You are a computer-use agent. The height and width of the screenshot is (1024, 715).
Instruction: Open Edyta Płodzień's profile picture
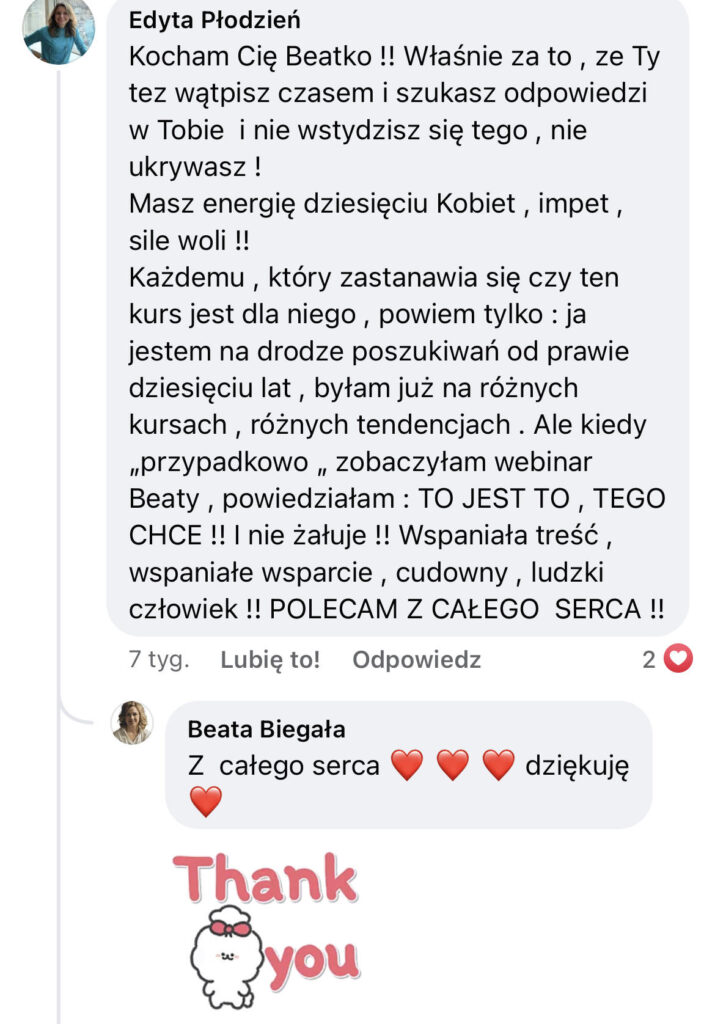(x=59, y=28)
